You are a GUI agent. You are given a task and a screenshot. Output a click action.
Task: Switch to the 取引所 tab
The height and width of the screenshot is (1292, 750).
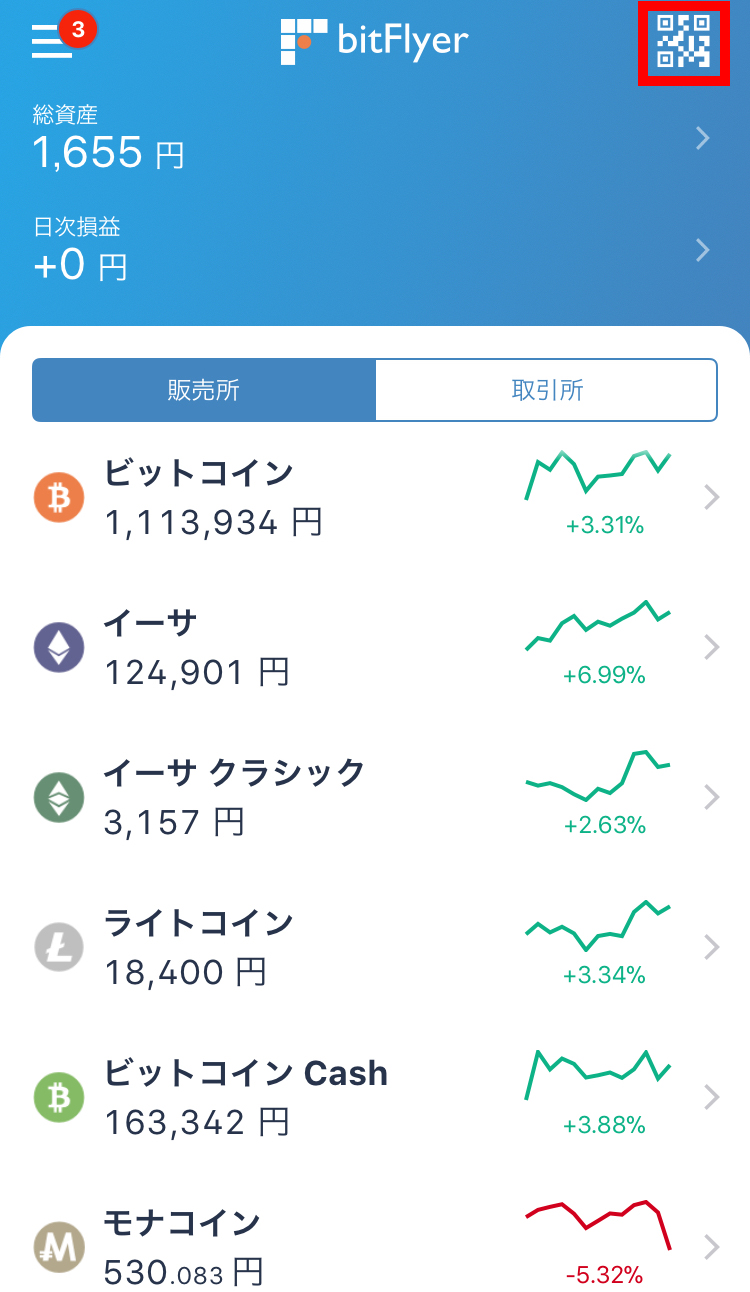(546, 390)
